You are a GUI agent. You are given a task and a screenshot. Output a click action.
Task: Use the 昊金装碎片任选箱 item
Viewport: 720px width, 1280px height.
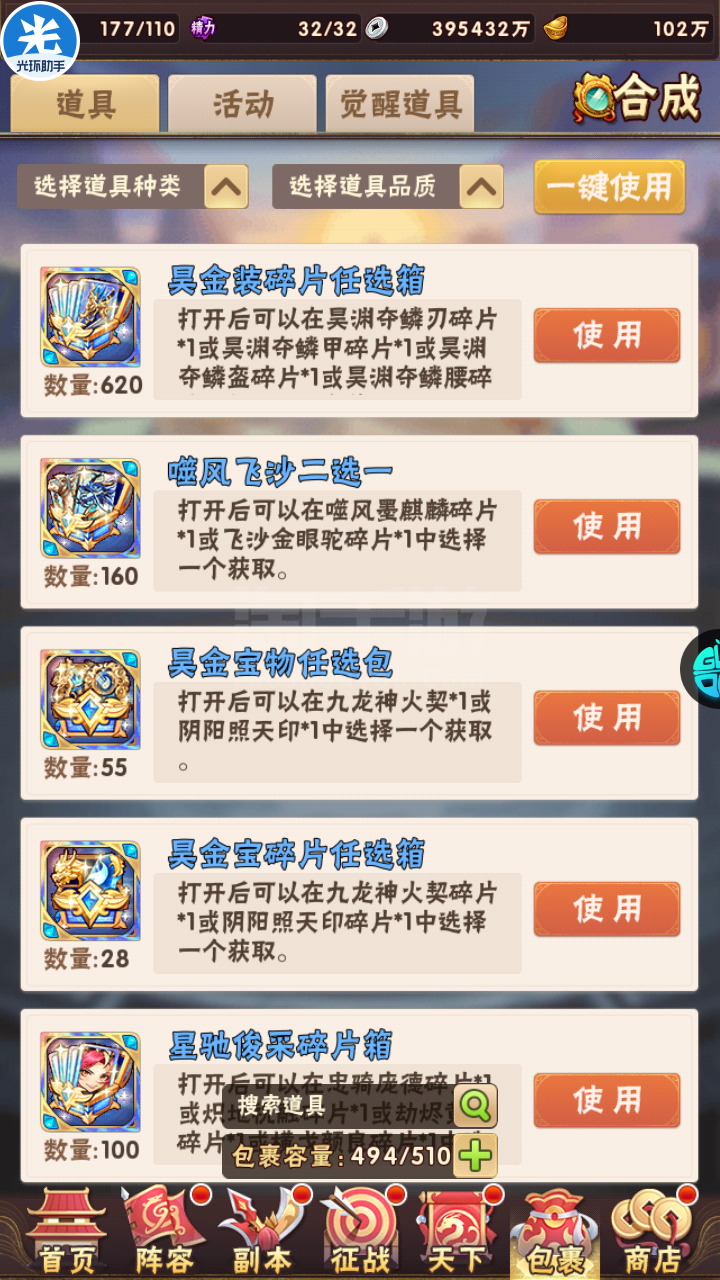click(607, 336)
